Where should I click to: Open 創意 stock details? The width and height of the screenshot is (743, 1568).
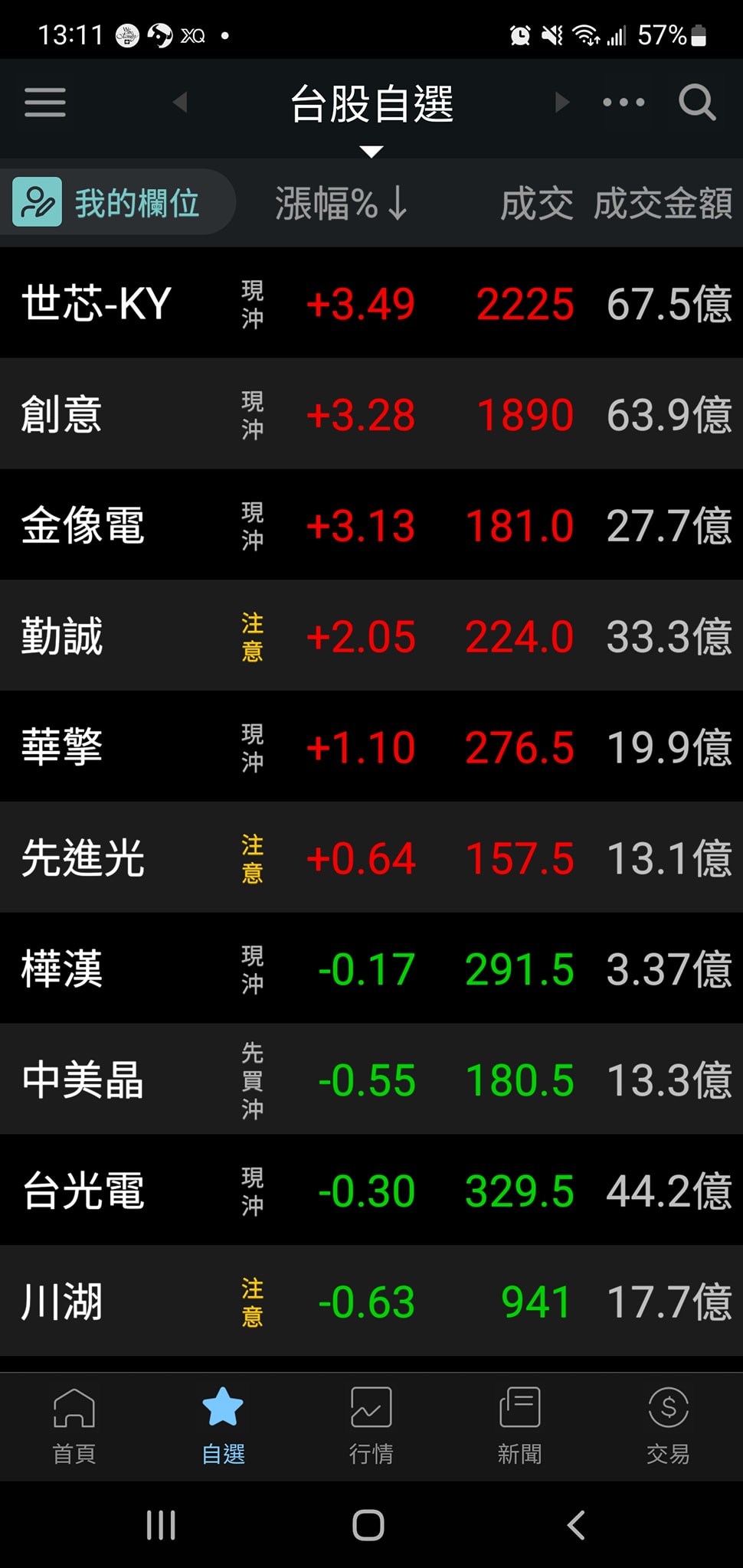(x=61, y=414)
